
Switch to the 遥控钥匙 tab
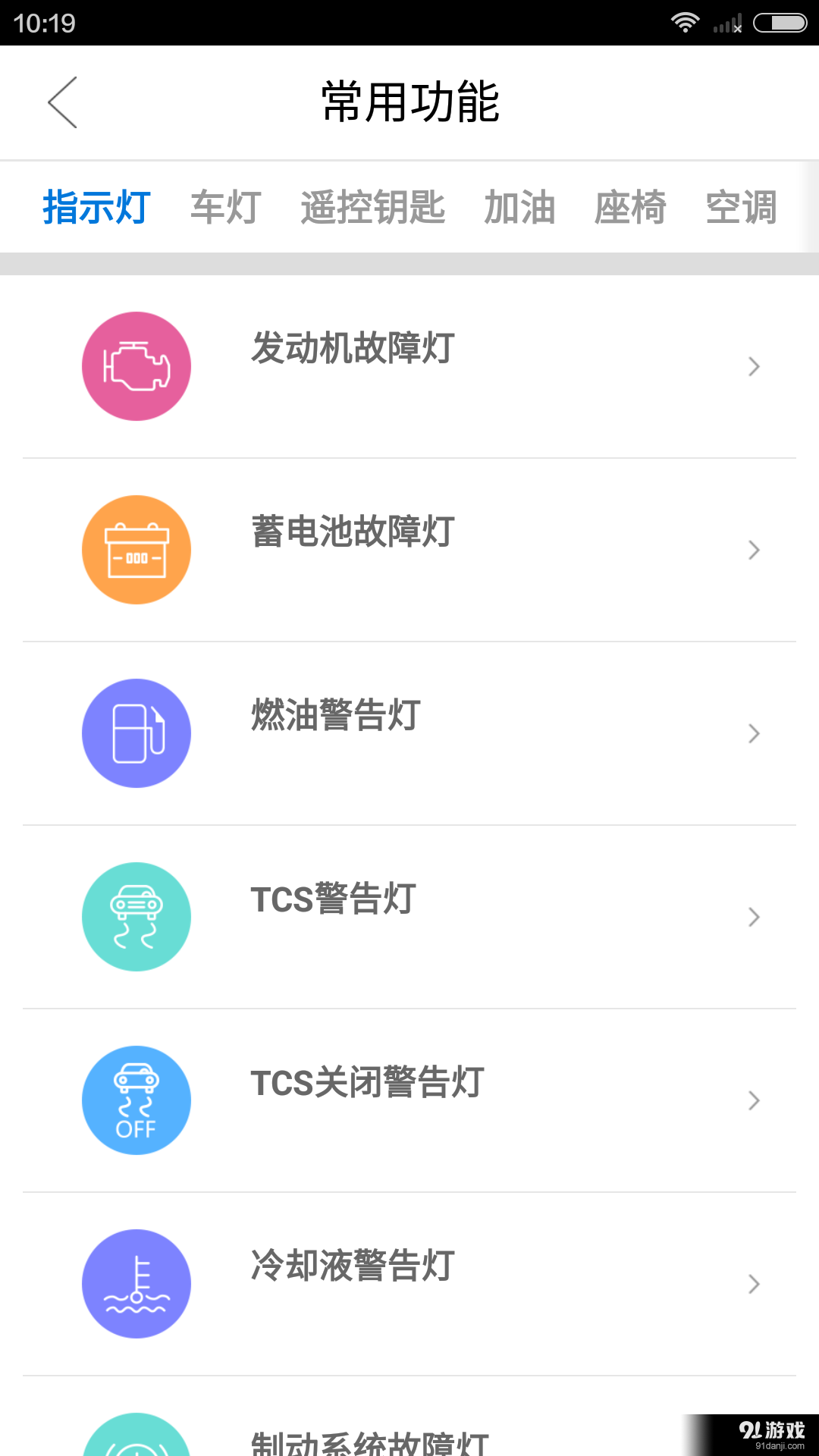click(x=372, y=207)
